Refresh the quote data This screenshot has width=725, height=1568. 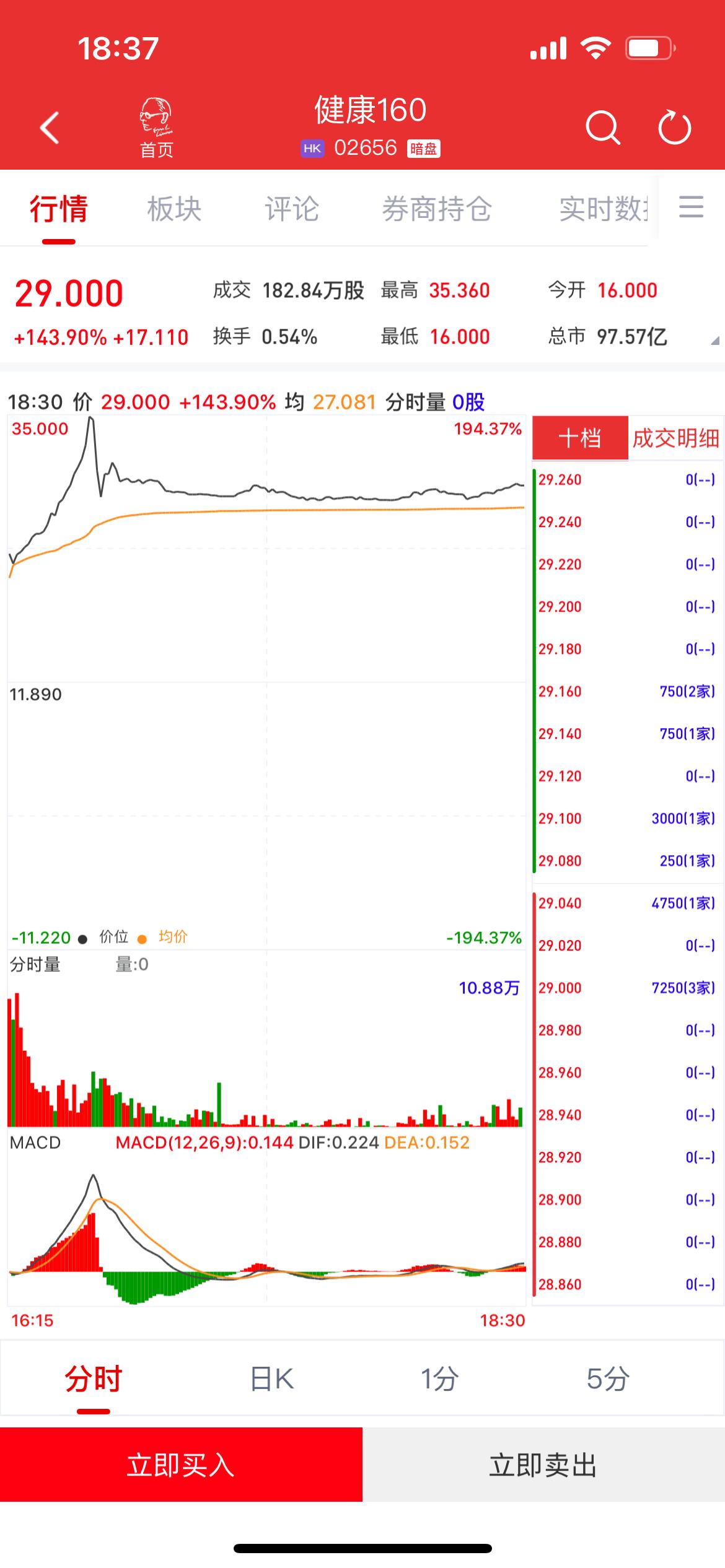coord(674,128)
